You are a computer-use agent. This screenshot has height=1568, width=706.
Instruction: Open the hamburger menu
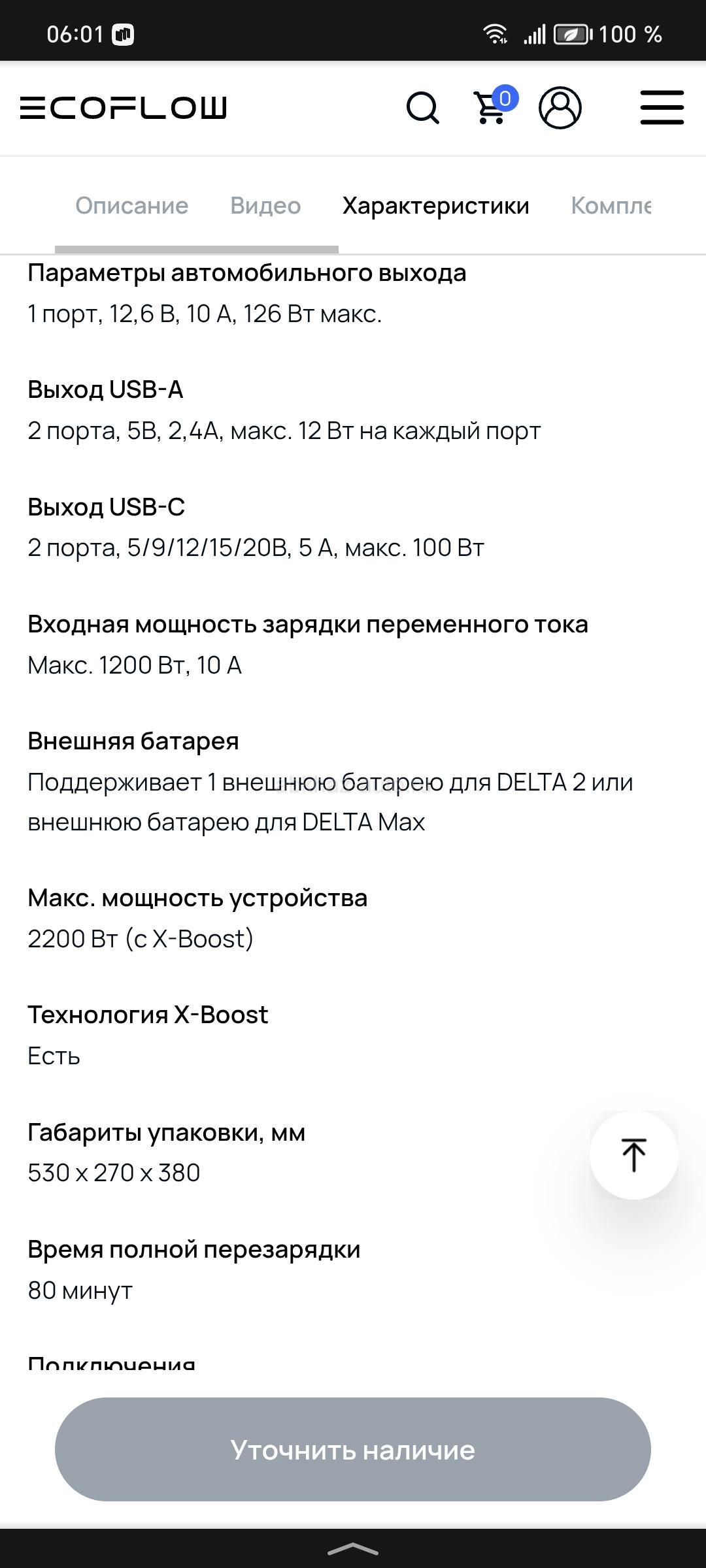662,108
